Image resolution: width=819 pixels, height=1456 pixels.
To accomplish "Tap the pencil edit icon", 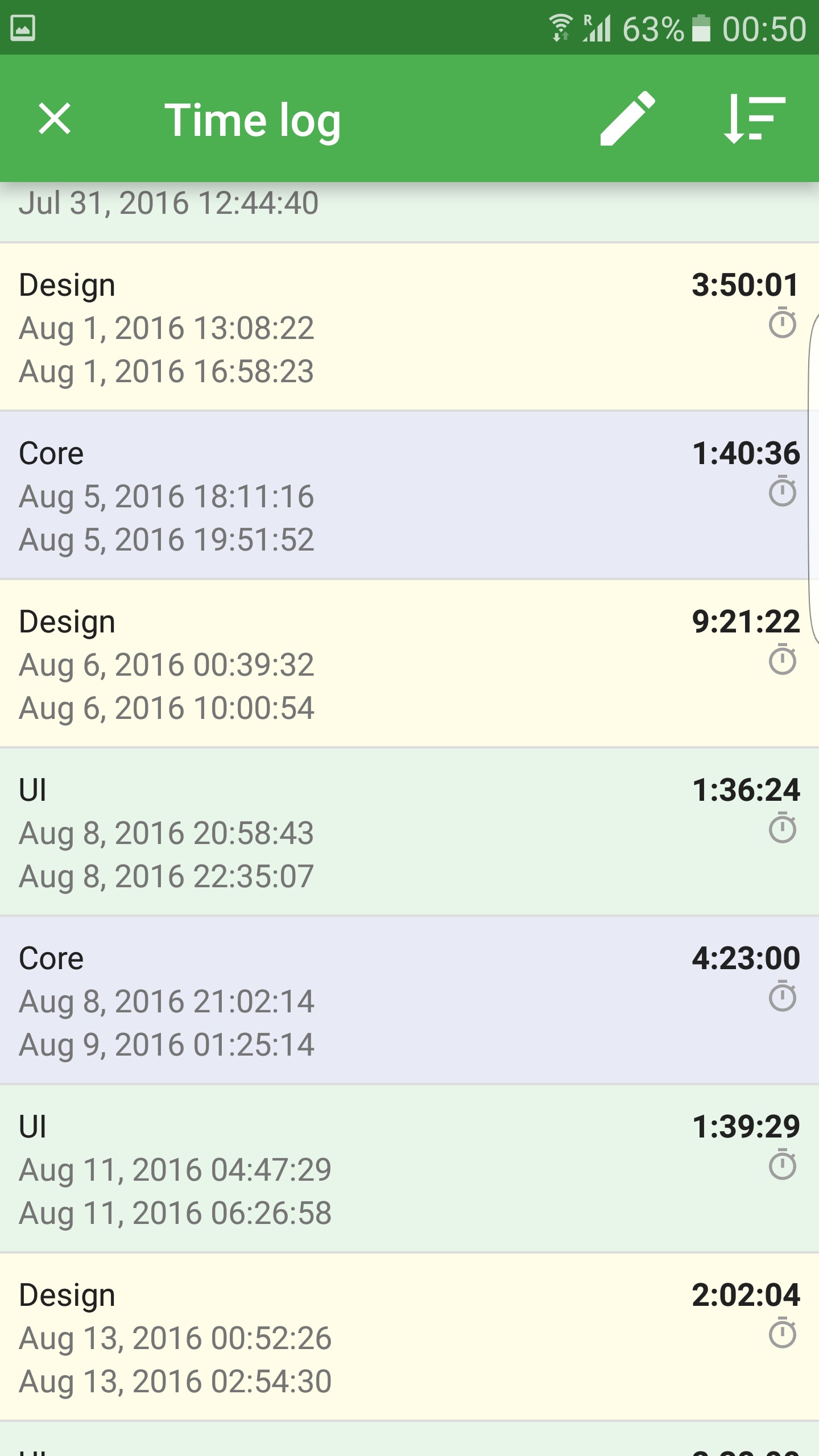I will click(x=628, y=118).
